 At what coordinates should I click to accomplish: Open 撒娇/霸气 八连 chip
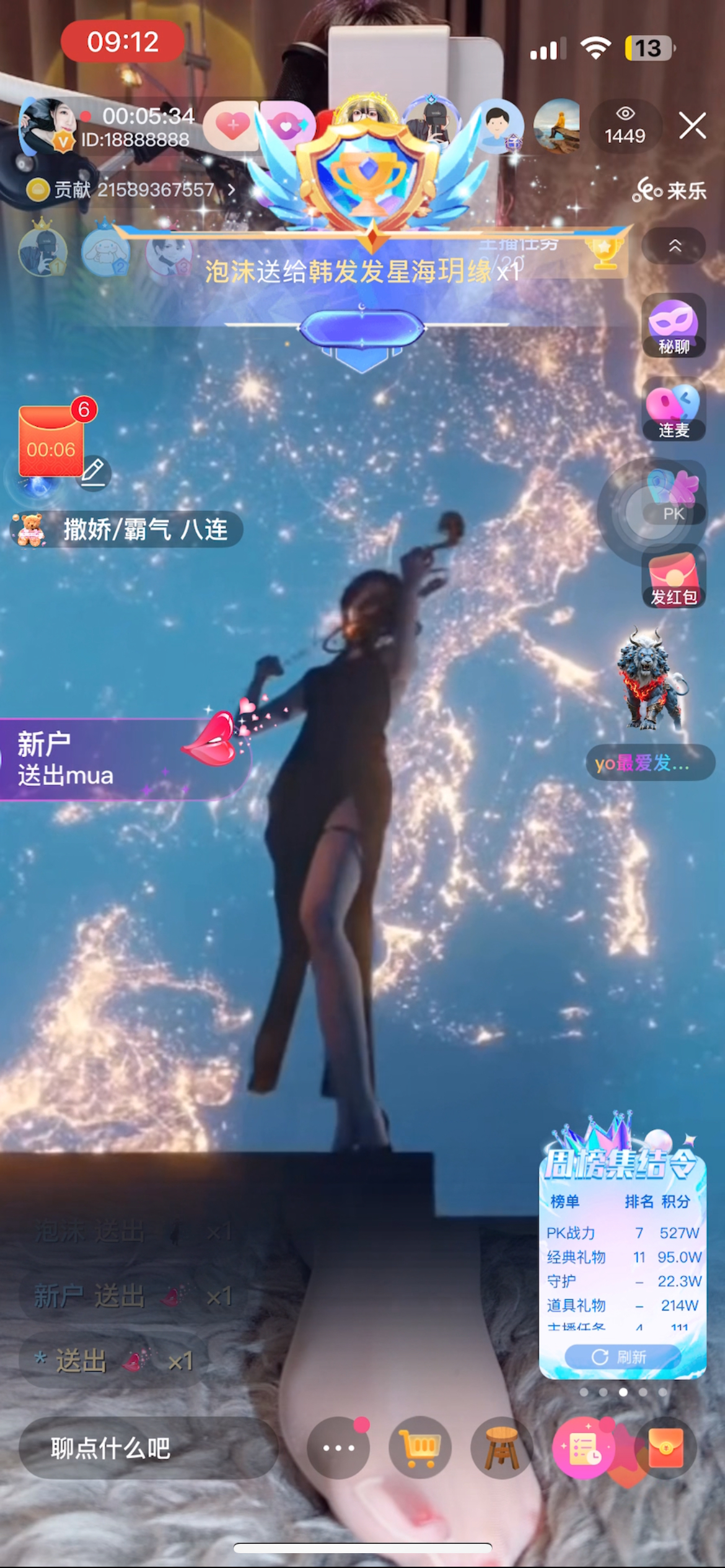click(127, 530)
